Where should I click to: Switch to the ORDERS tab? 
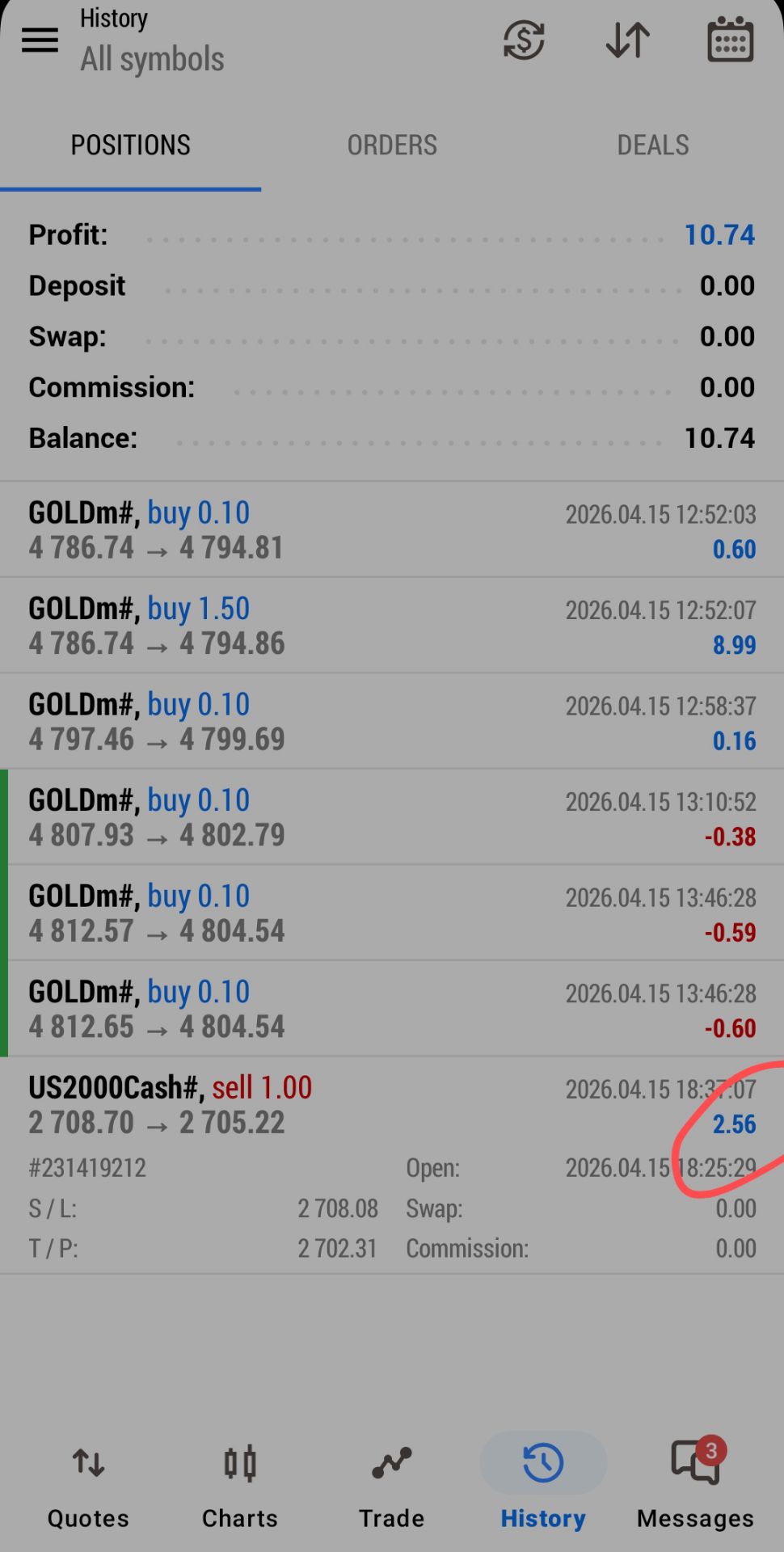coord(392,145)
